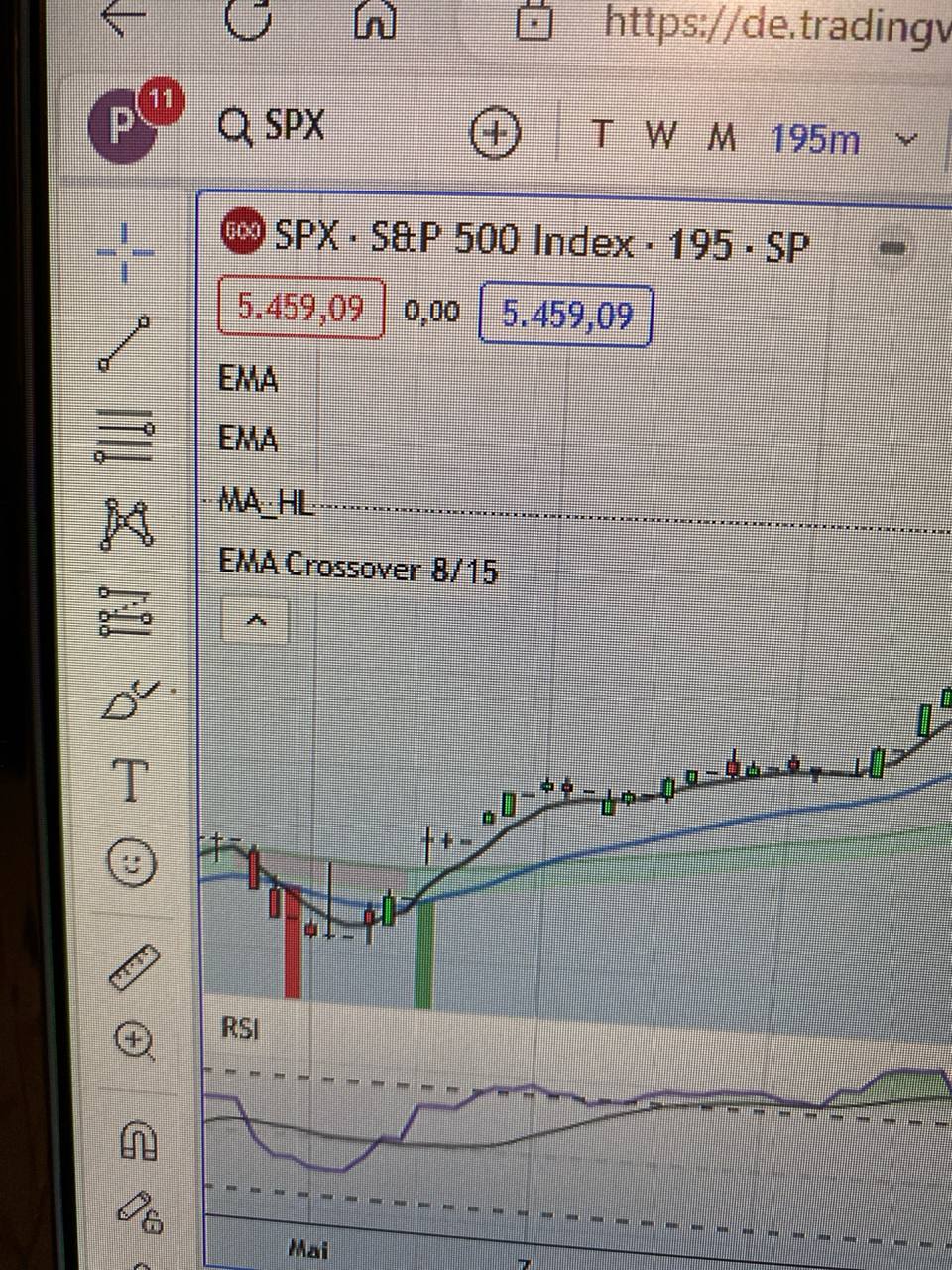This screenshot has height=1270, width=952.
Task: Open the forecasting and measurement tools
Action: point(126,611)
